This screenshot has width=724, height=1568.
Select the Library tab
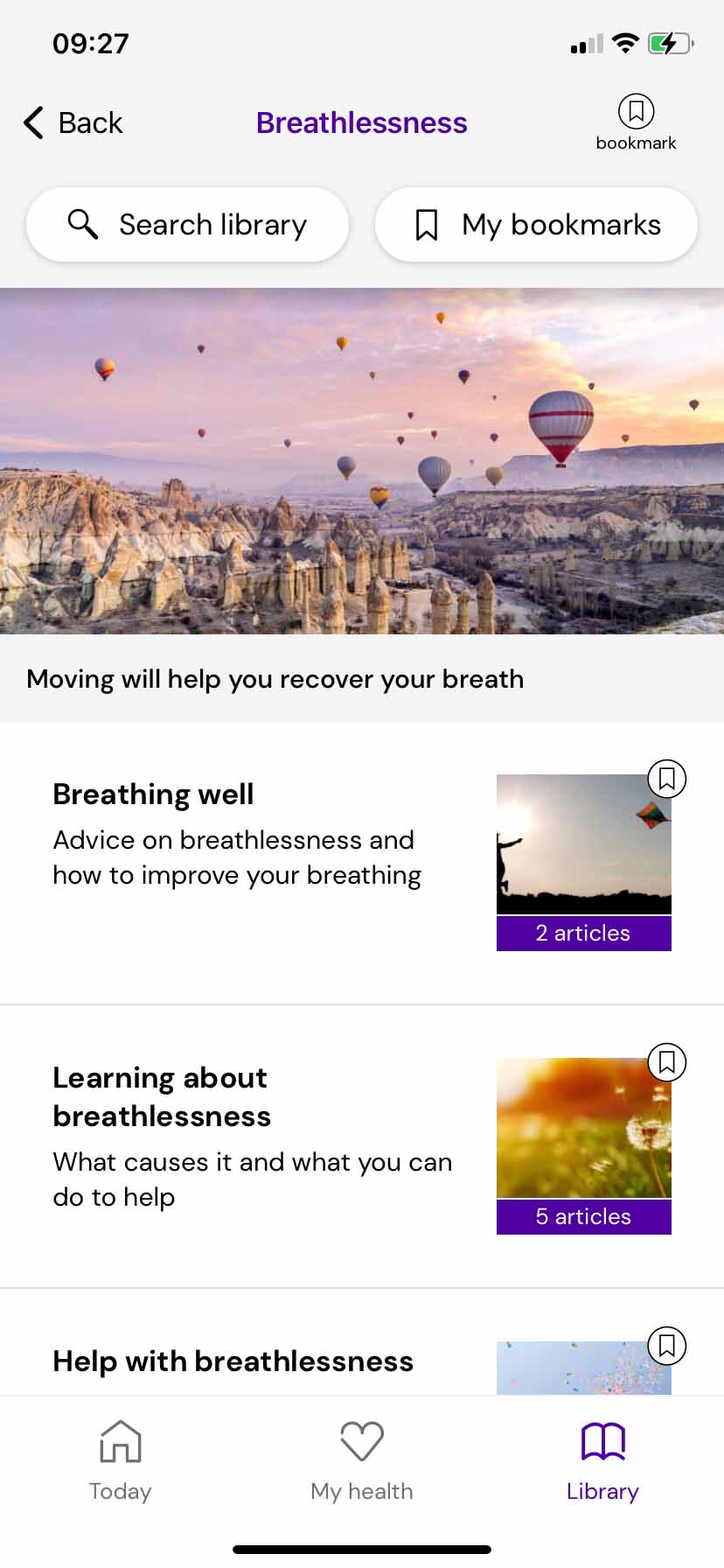point(602,1459)
